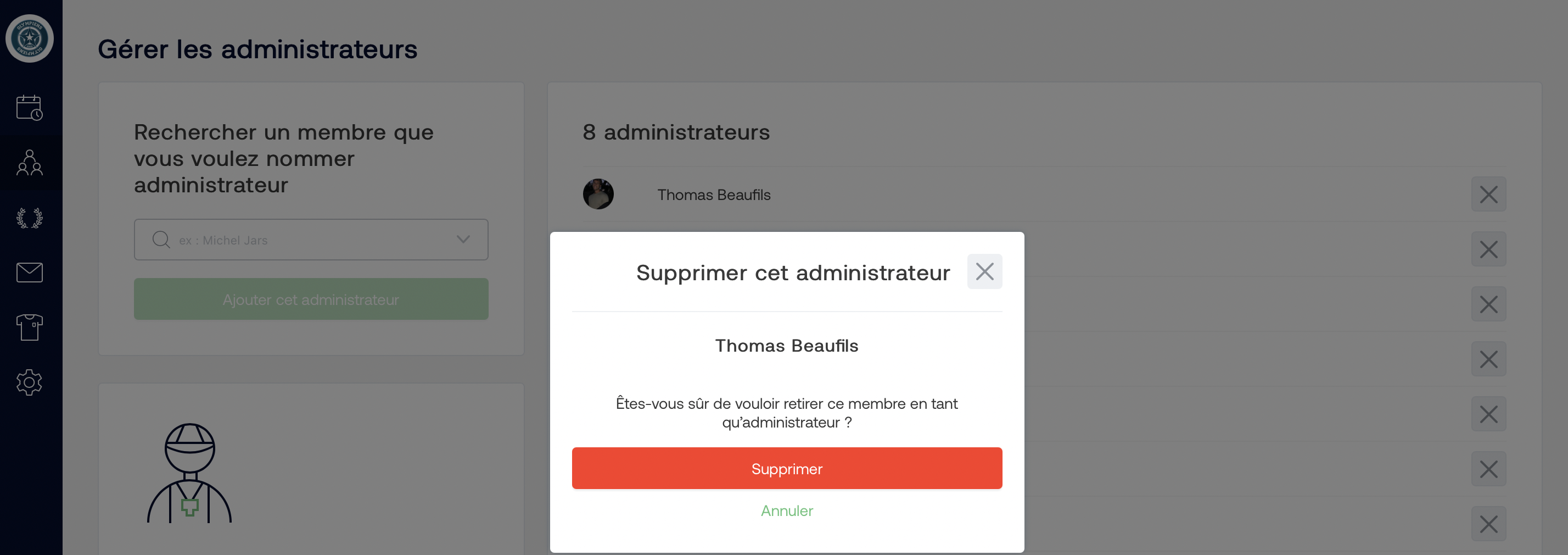Screen dimensions: 1568x555
Task: Tap Annuler to cancel the removal
Action: pos(786,510)
